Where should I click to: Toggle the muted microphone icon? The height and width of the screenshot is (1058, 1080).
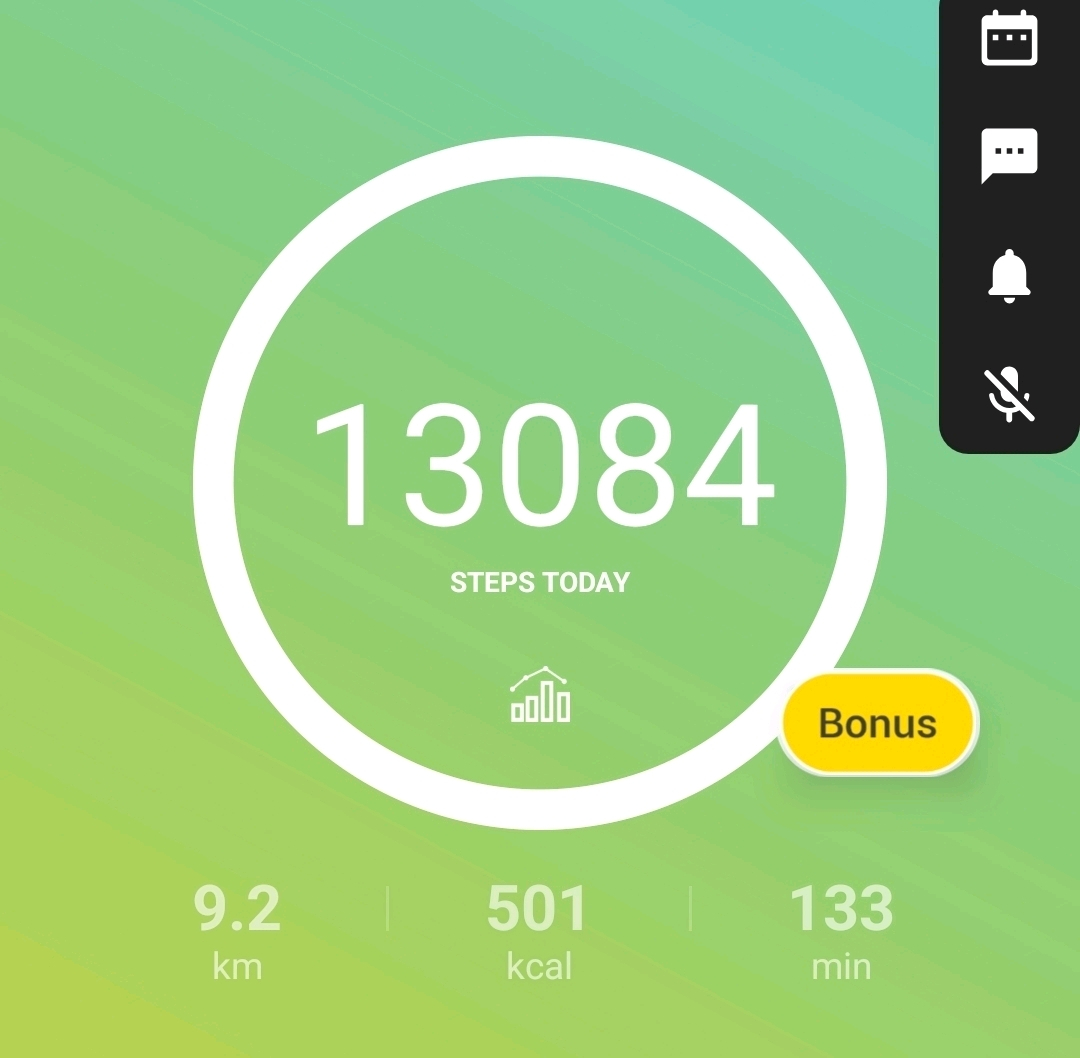pyautogui.click(x=1009, y=392)
